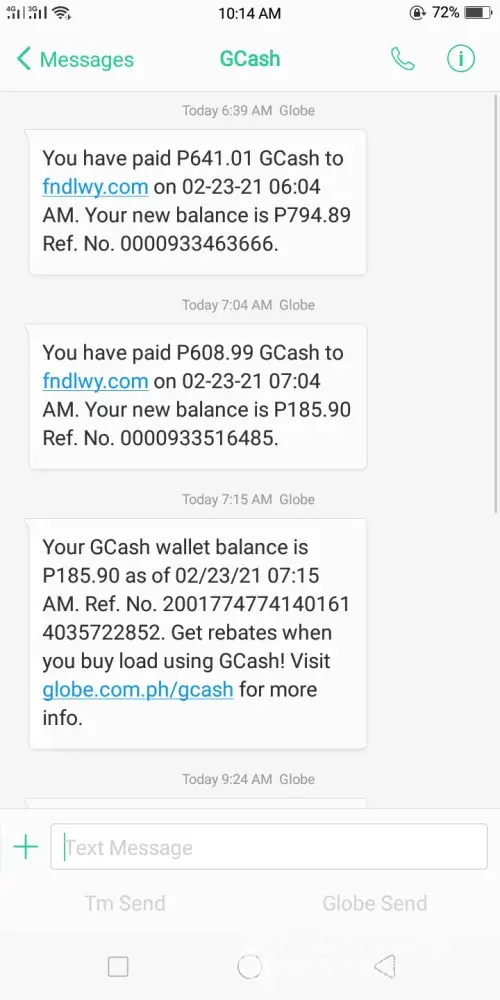This screenshot has width=500, height=1000.
Task: Open fndlwy.com link in P641.01 payment message
Action: point(95,188)
